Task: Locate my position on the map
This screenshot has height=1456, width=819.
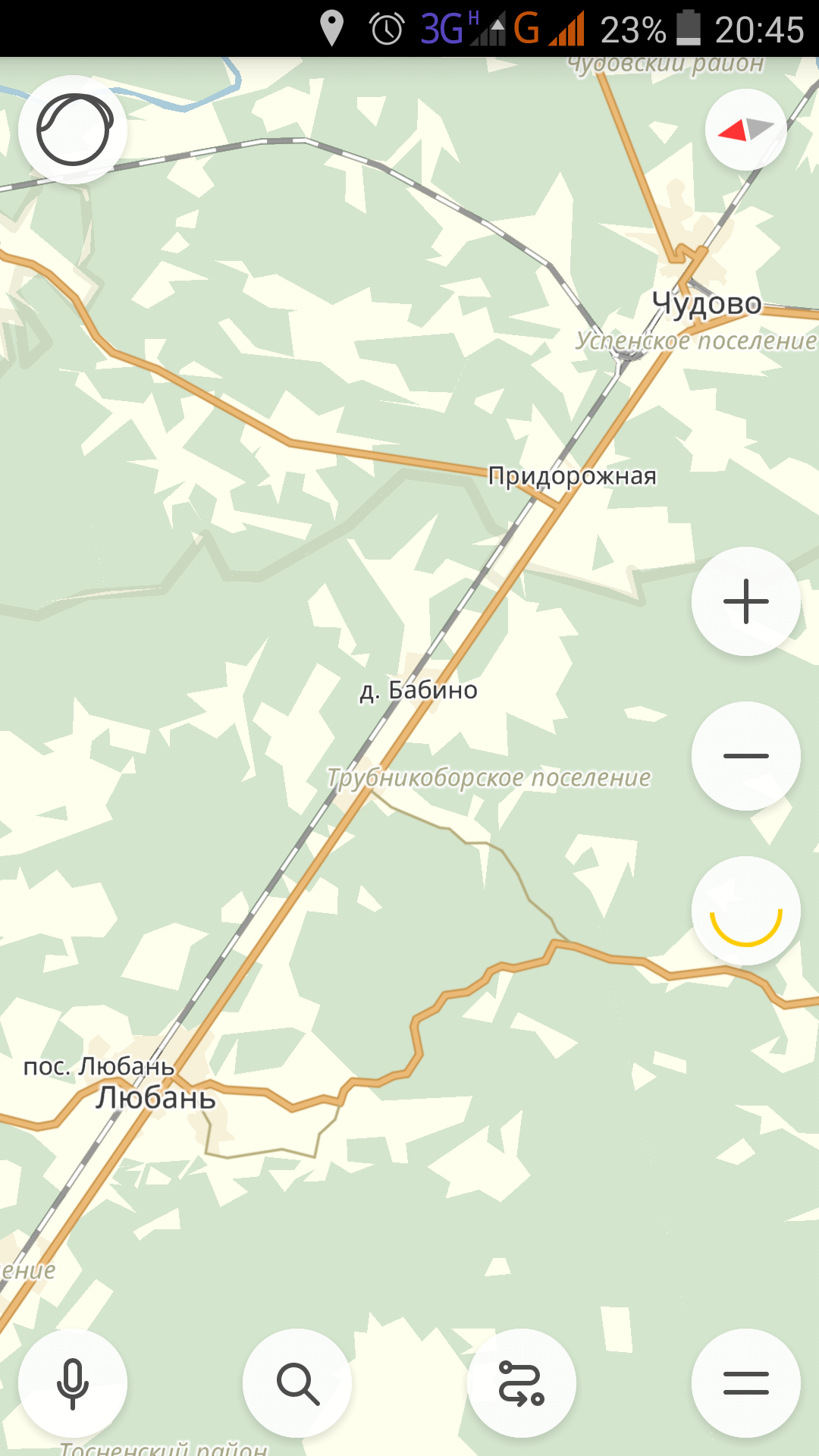Action: tap(746, 911)
